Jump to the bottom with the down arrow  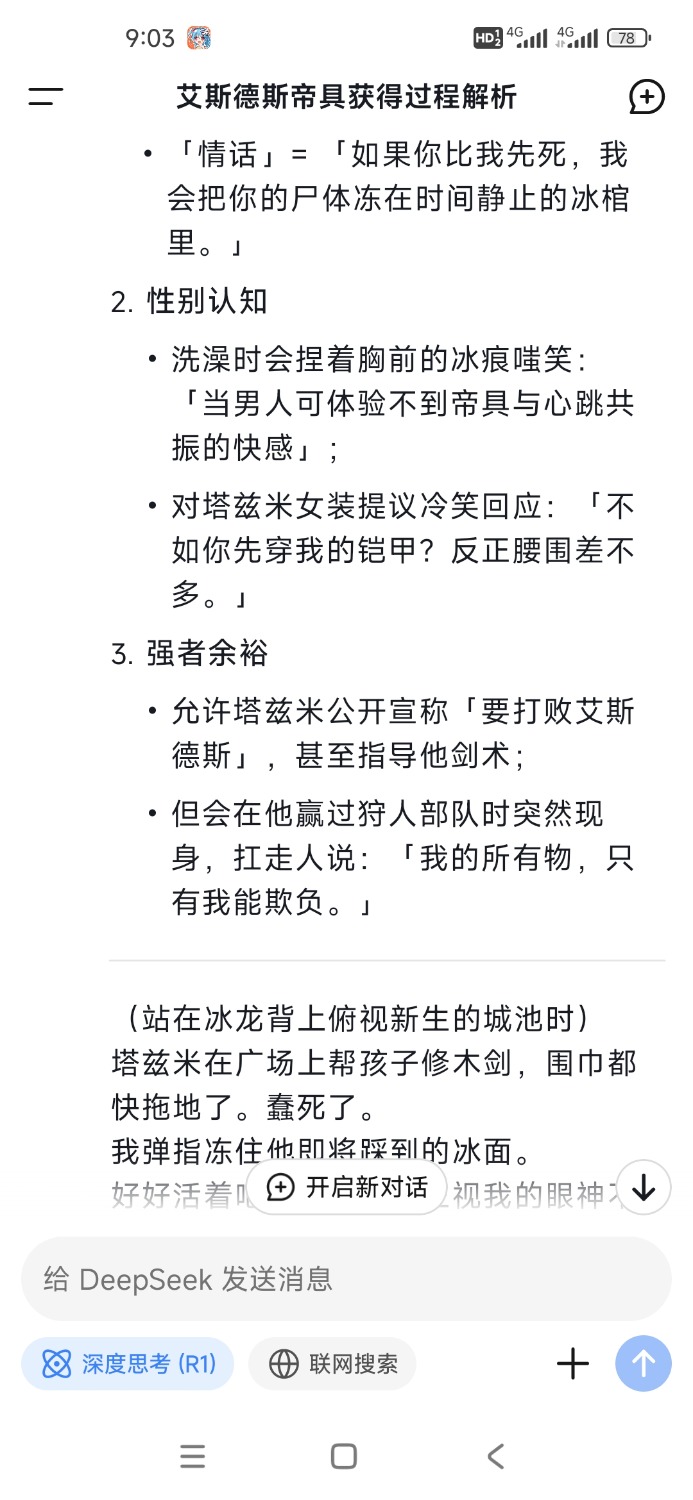pyautogui.click(x=644, y=1187)
